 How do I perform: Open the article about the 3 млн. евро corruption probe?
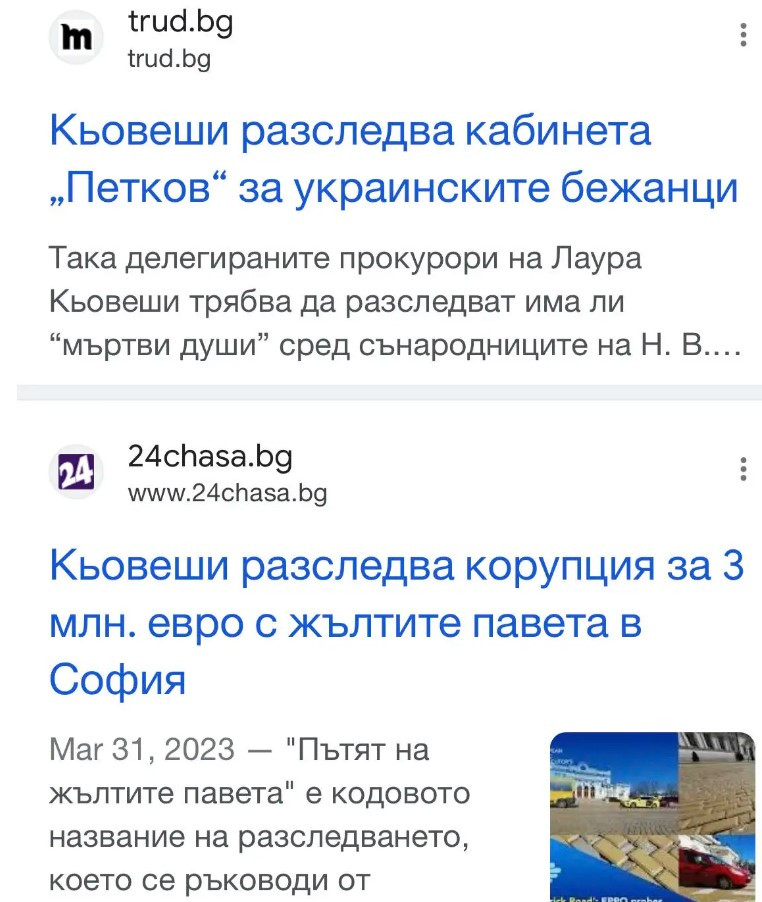395,624
